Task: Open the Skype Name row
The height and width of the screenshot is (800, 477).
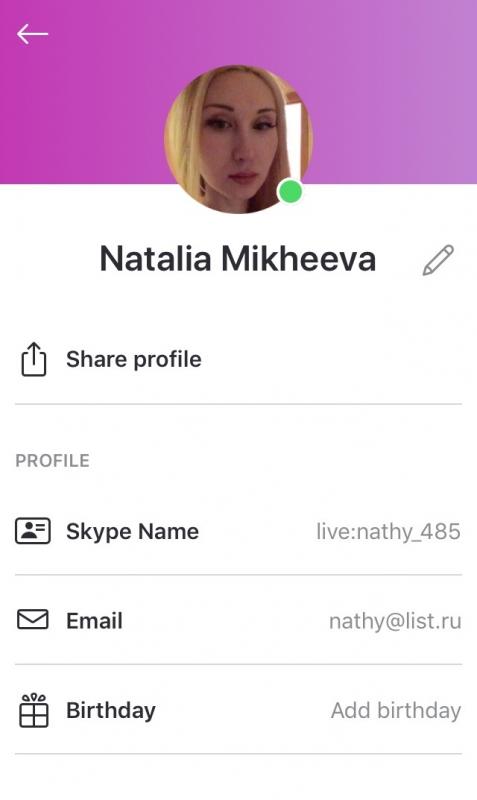Action: tap(238, 532)
